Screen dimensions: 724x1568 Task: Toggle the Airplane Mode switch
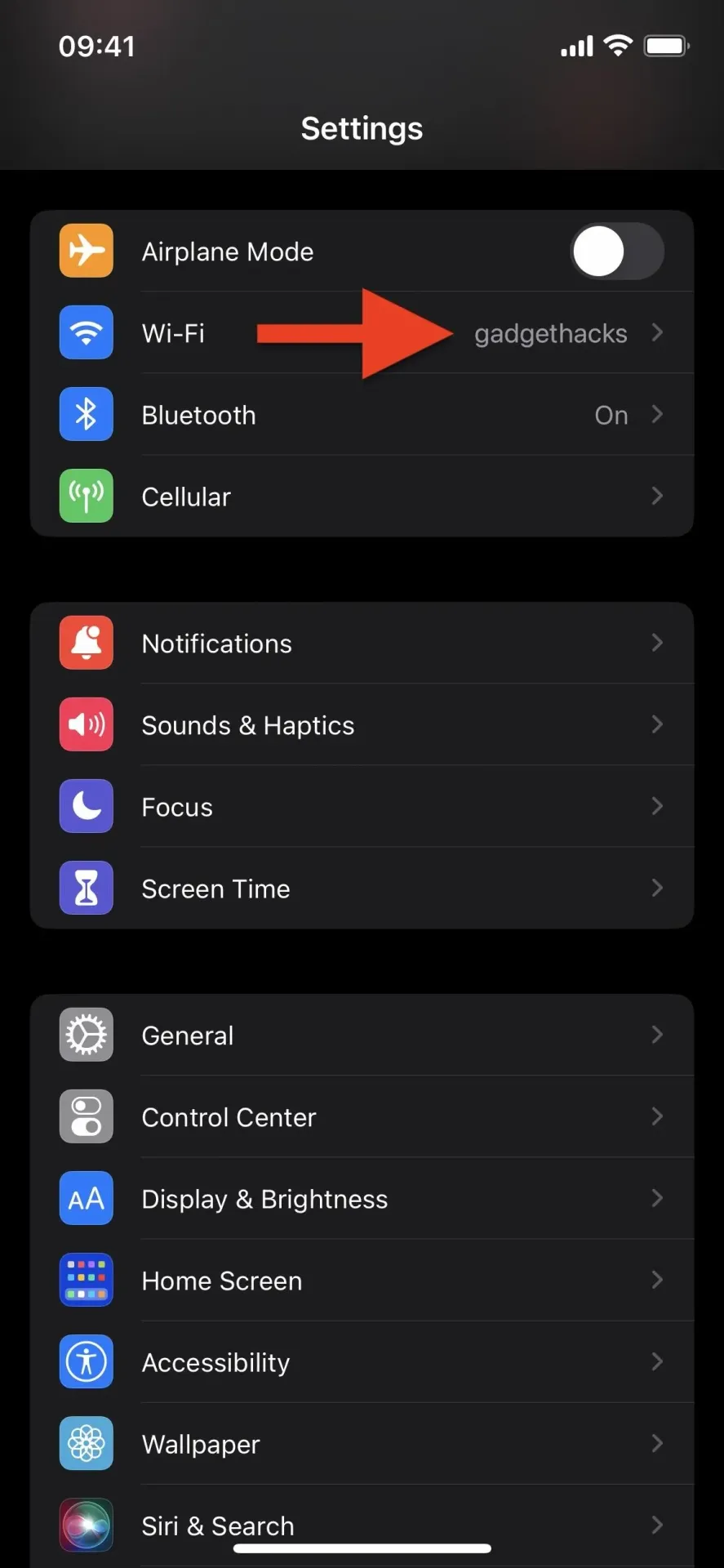(x=616, y=252)
